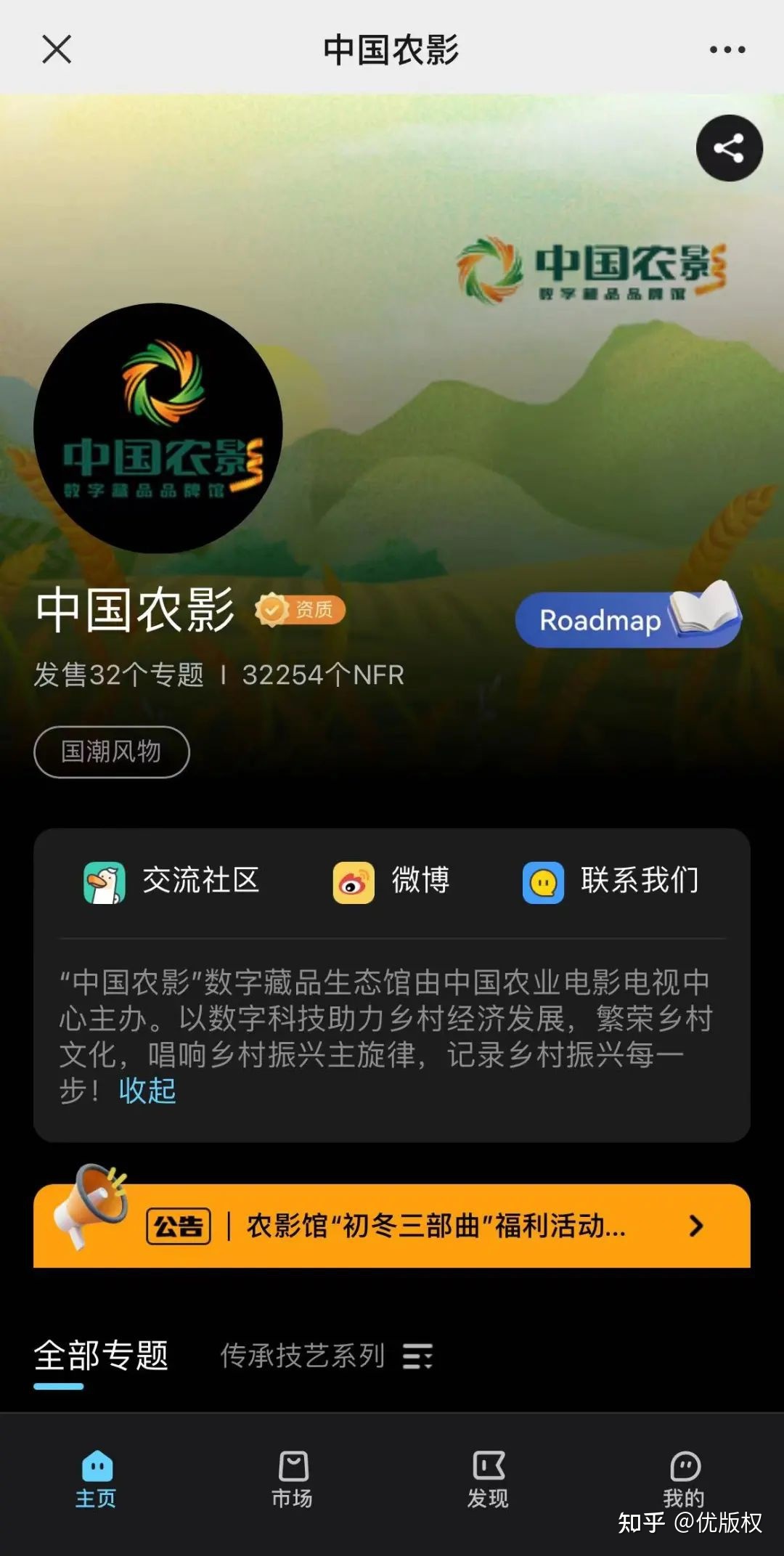Tap the 国潮风物 tag chip

click(x=111, y=751)
